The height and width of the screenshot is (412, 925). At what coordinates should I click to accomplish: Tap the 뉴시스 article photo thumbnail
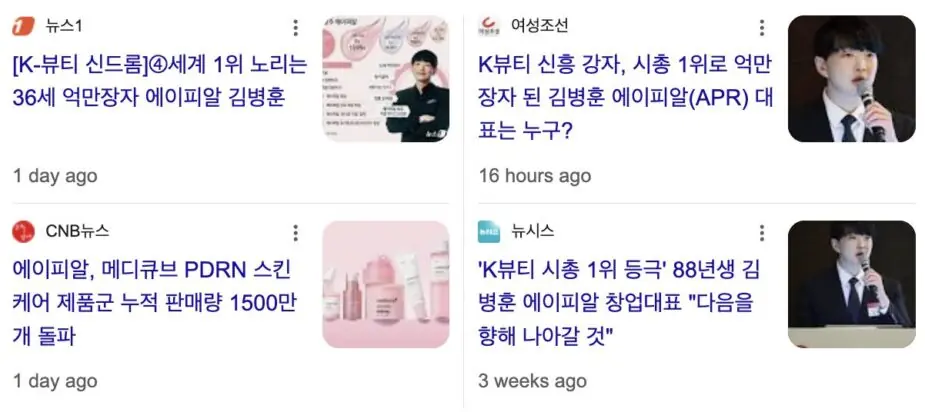851,284
